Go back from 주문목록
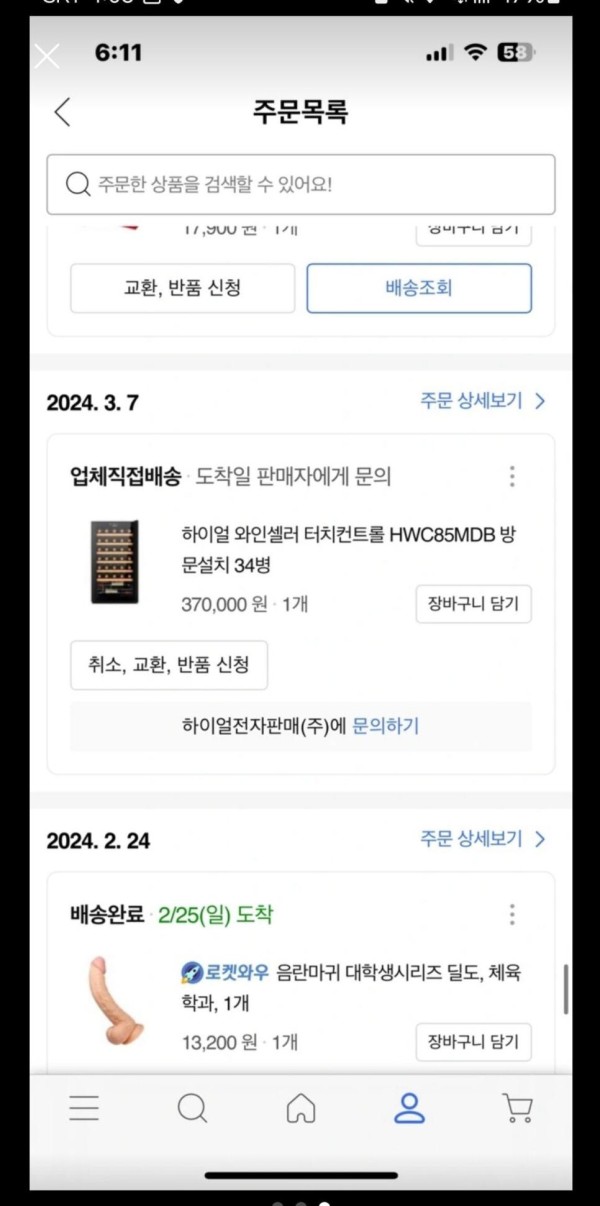This screenshot has height=1206, width=600. pos(63,112)
